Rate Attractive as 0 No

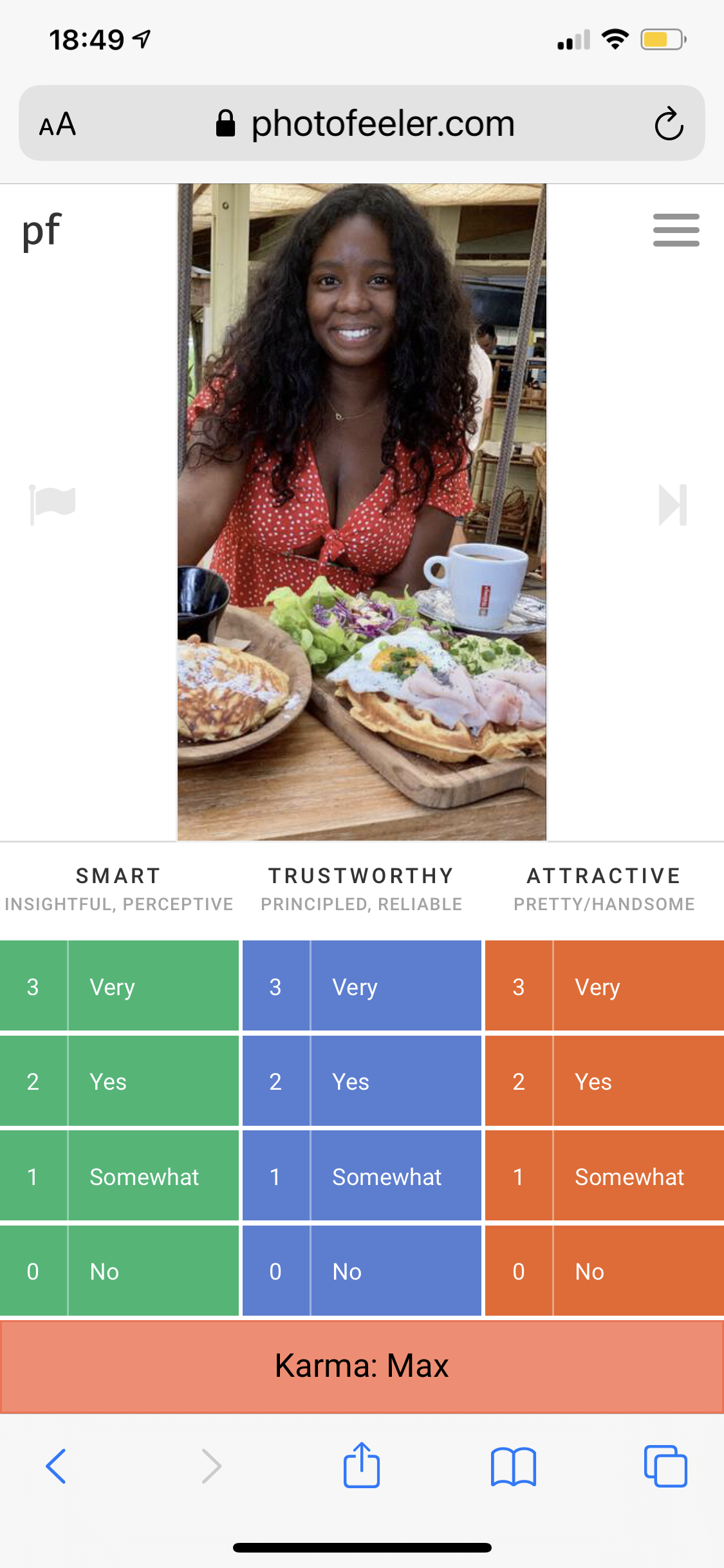coord(605,1271)
